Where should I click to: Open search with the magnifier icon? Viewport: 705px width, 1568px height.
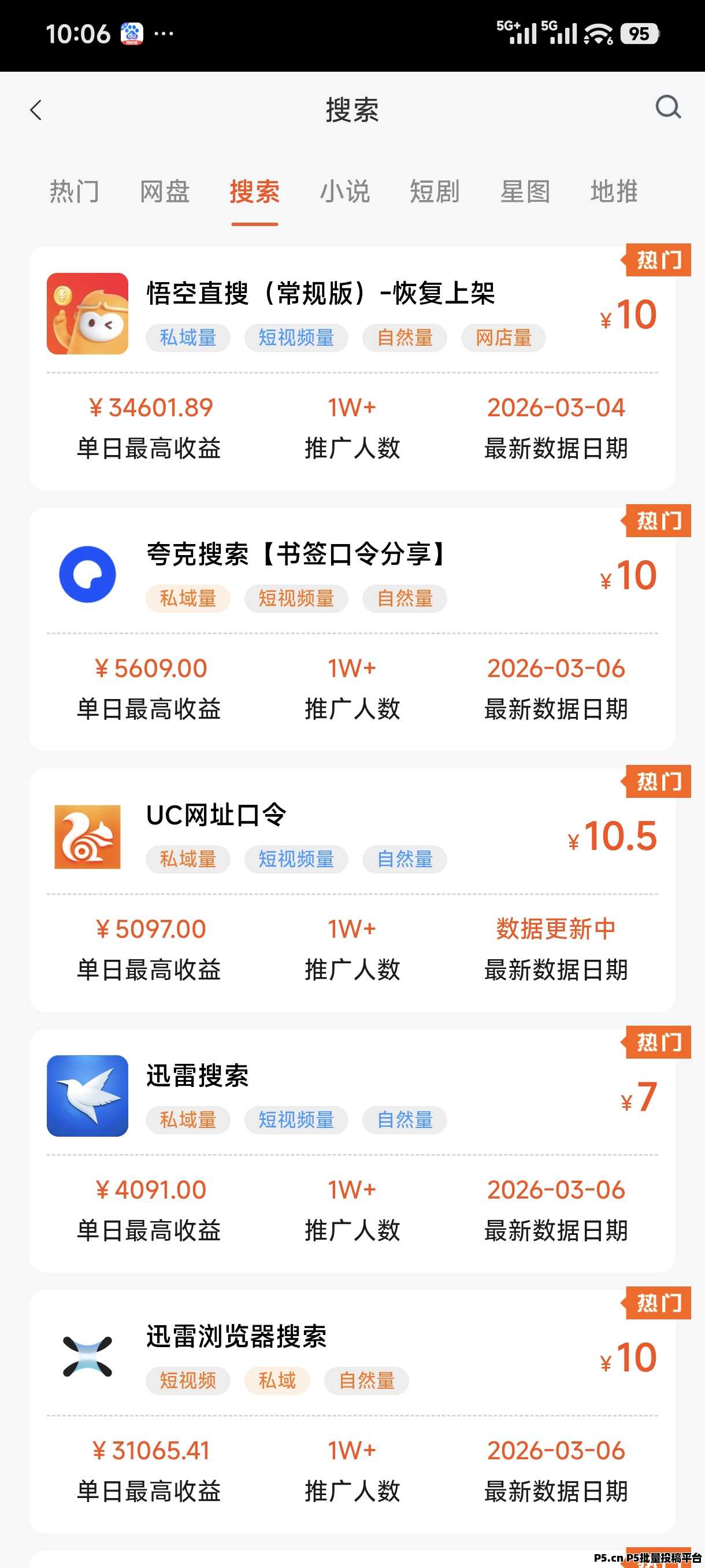point(668,108)
